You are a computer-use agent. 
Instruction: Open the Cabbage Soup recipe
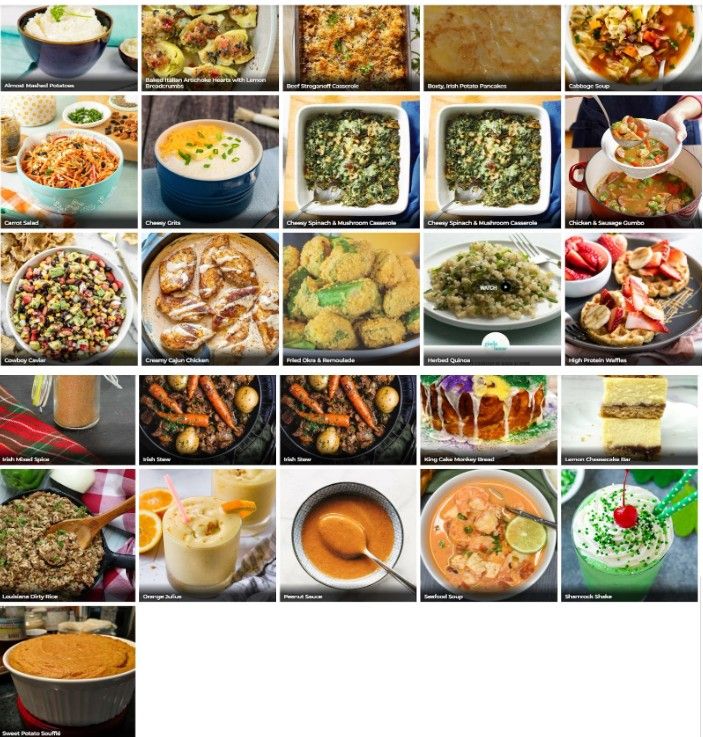pos(632,45)
